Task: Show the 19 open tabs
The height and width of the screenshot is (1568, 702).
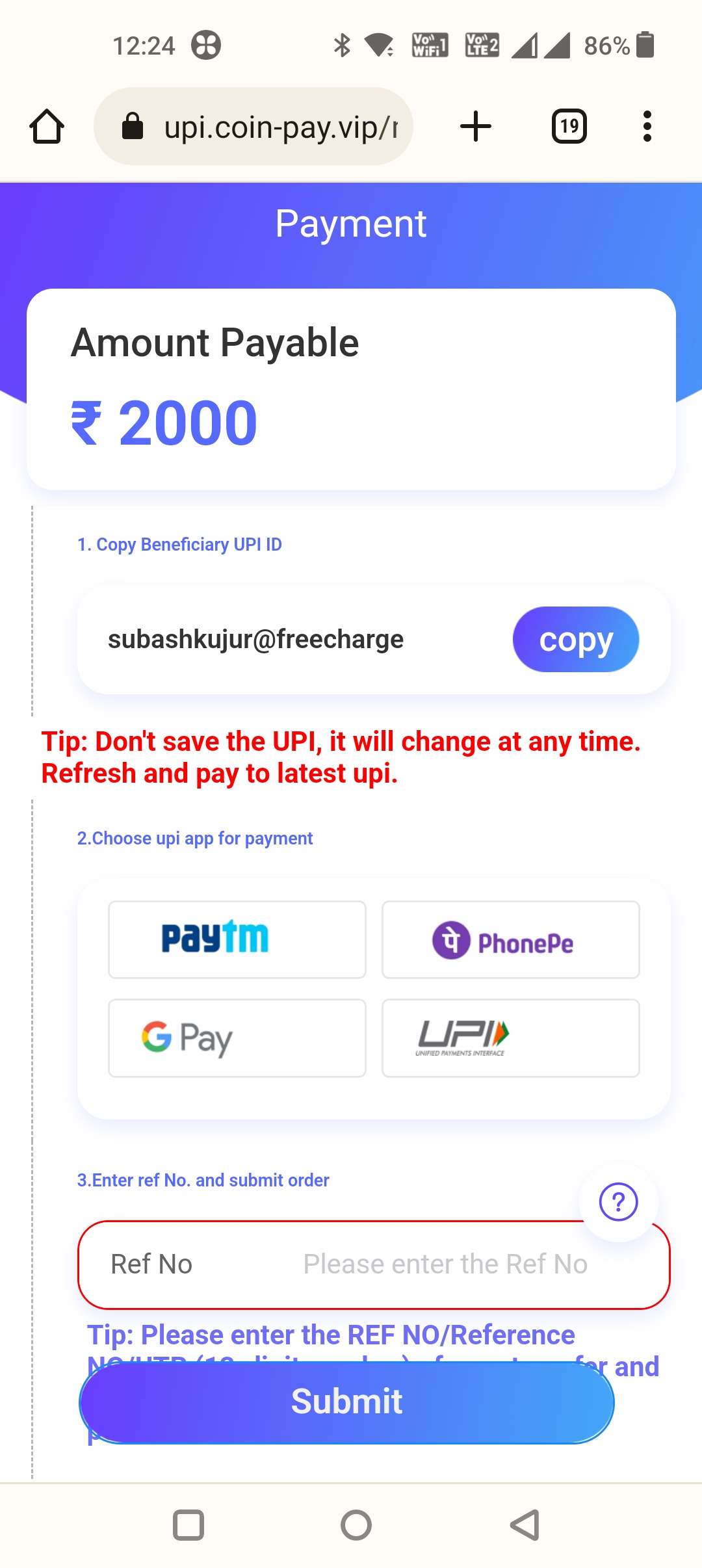Action: [569, 126]
